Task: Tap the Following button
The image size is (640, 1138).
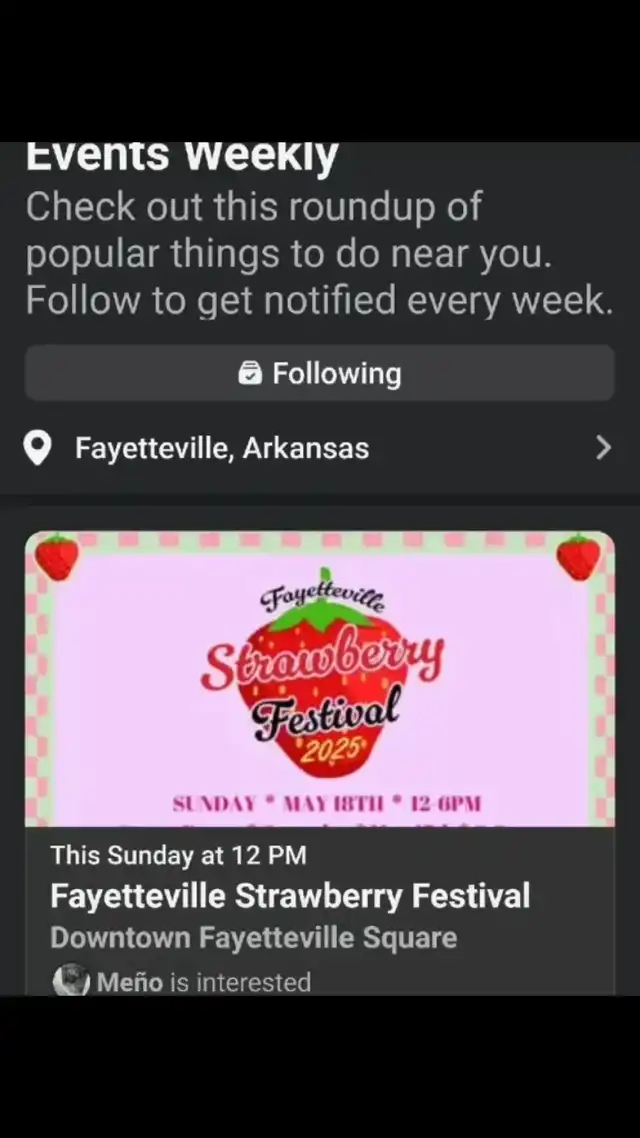Action: click(x=320, y=373)
